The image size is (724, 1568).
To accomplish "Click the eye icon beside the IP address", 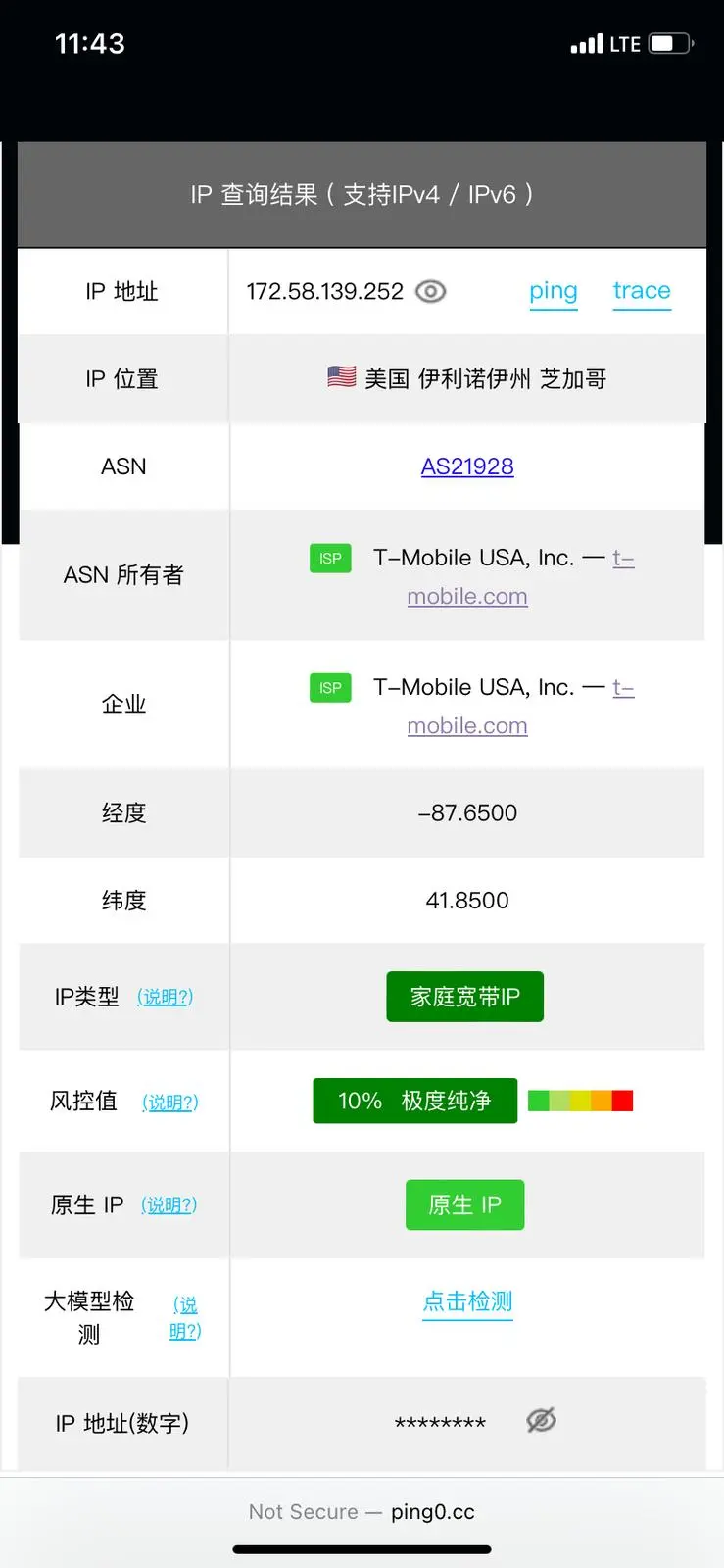I will click(x=430, y=291).
